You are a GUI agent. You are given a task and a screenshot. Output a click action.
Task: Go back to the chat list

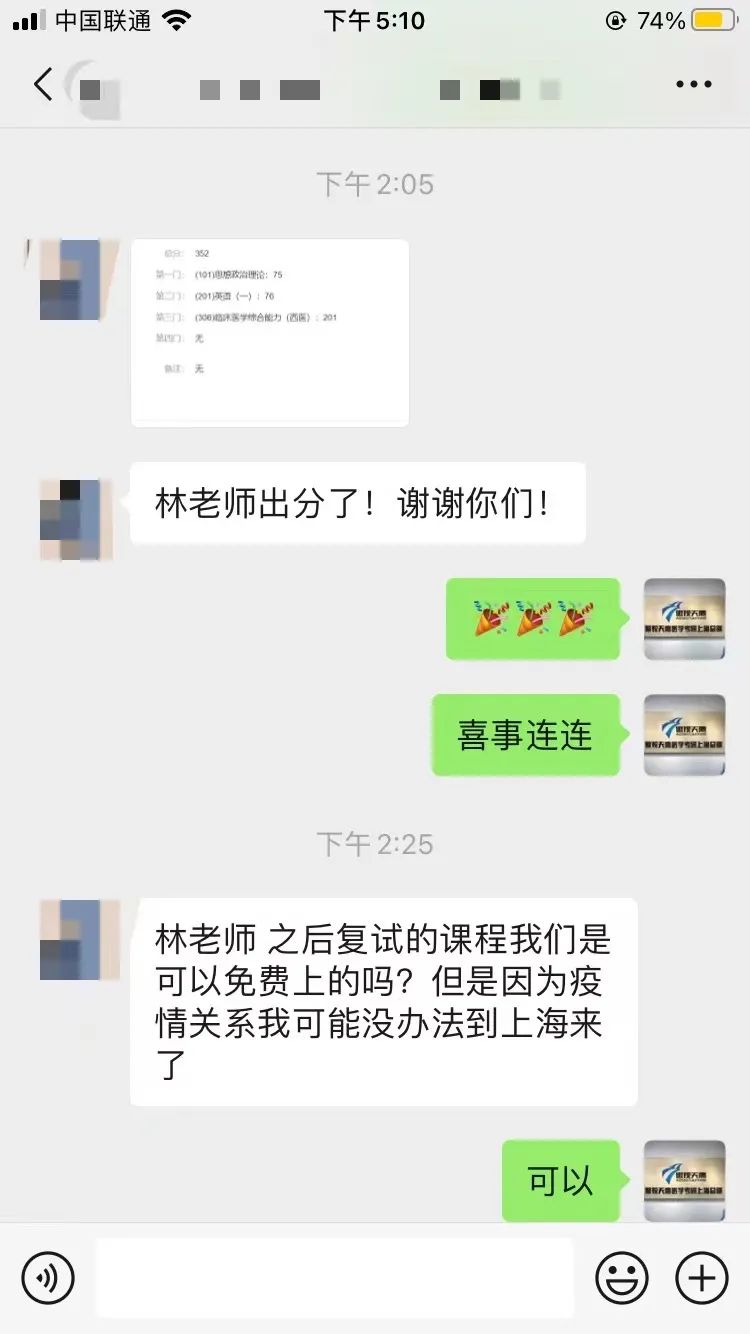coord(42,85)
